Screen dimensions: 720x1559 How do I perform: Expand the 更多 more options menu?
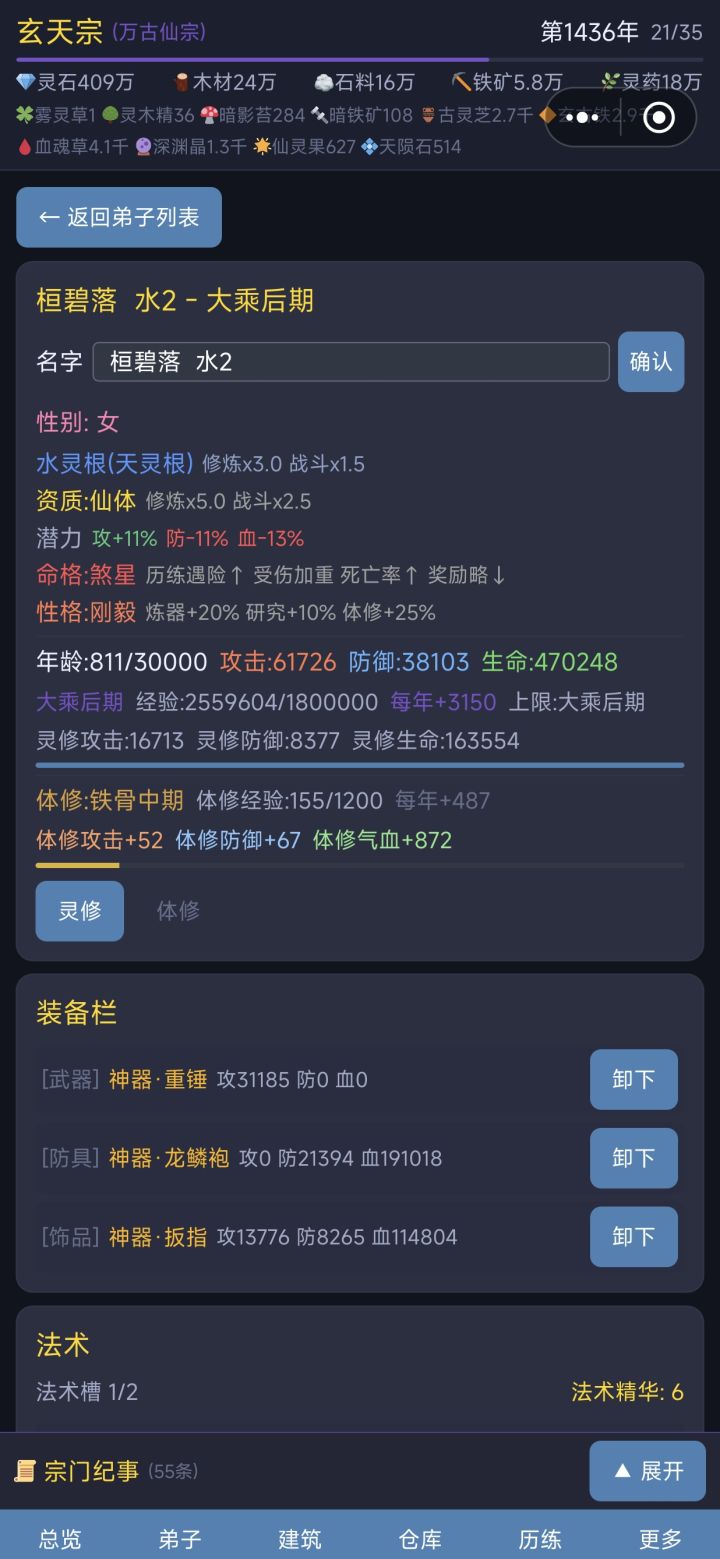(x=659, y=1540)
